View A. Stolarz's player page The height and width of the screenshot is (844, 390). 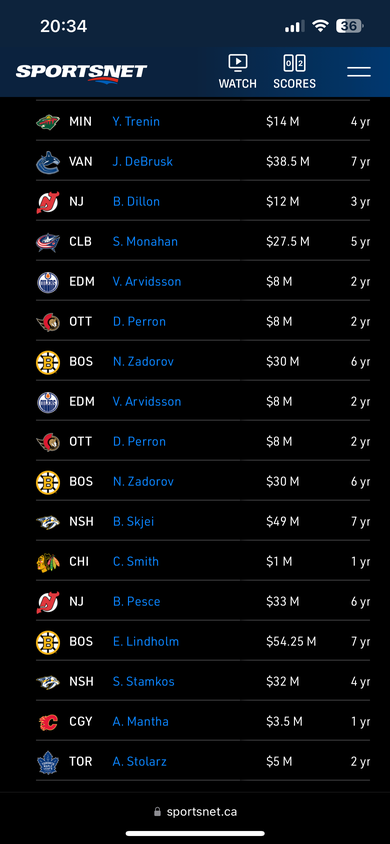[140, 762]
